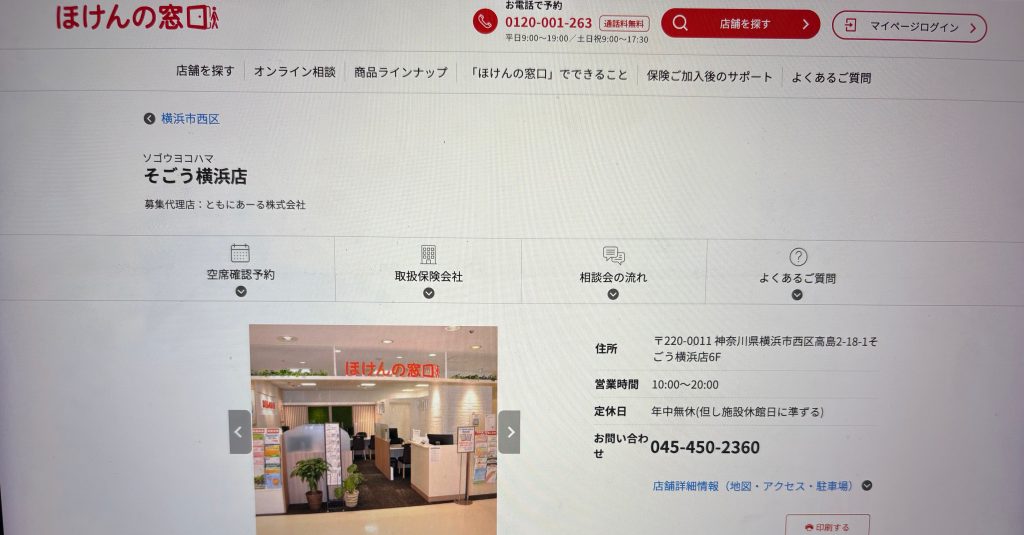Open the ほけんの窓口 home logo
This screenshot has width=1024, height=535.
[136, 17]
